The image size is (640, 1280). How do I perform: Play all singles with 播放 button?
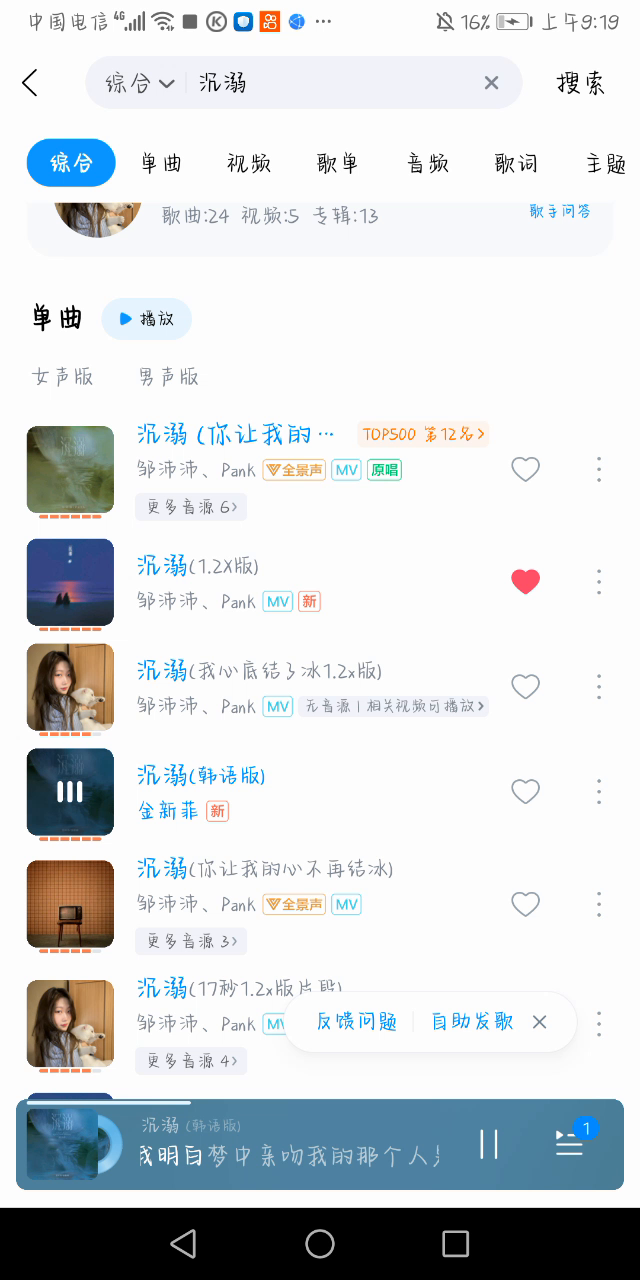tap(147, 319)
